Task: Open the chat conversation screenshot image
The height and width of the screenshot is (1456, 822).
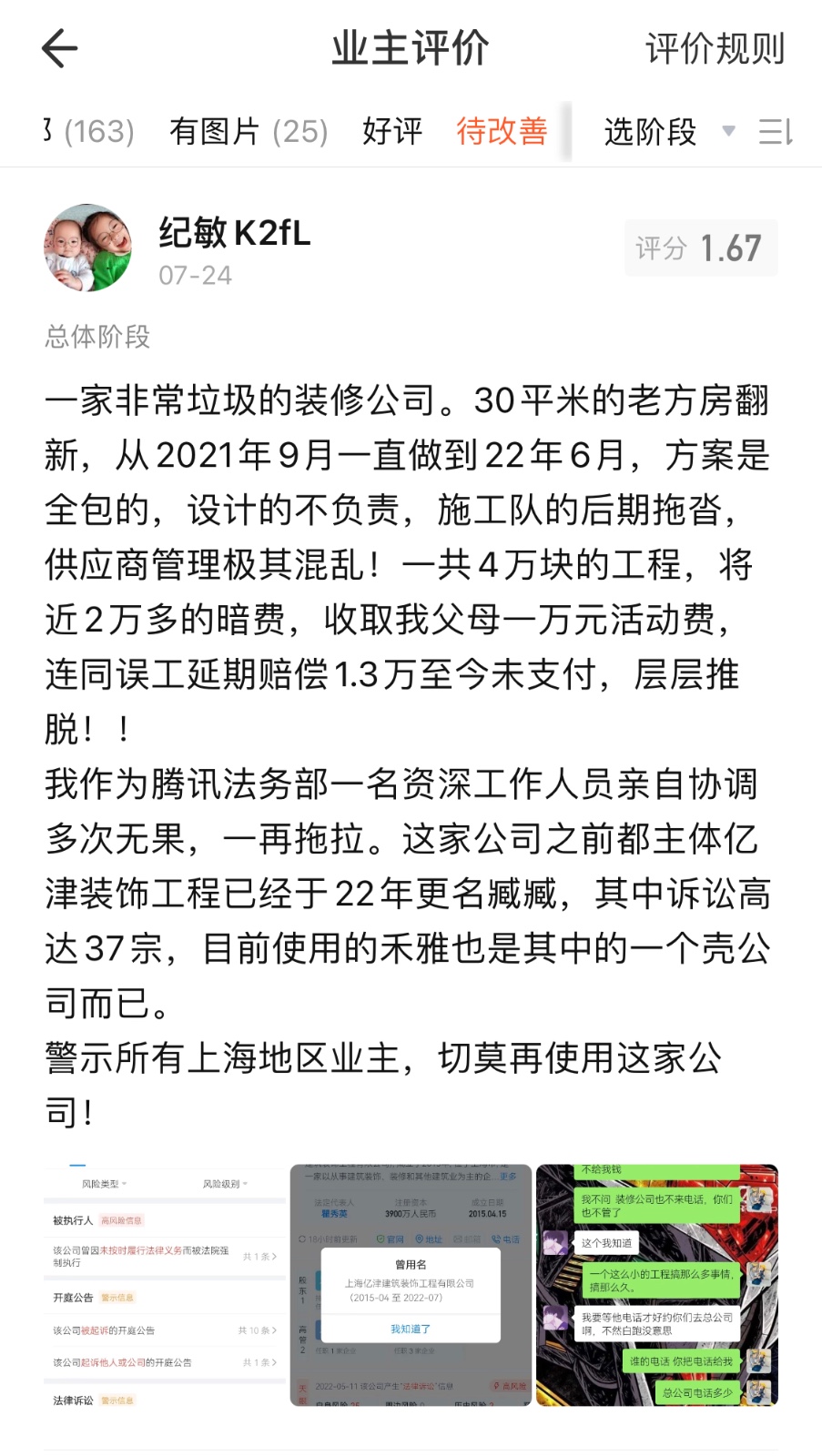Action: pyautogui.click(x=656, y=1285)
